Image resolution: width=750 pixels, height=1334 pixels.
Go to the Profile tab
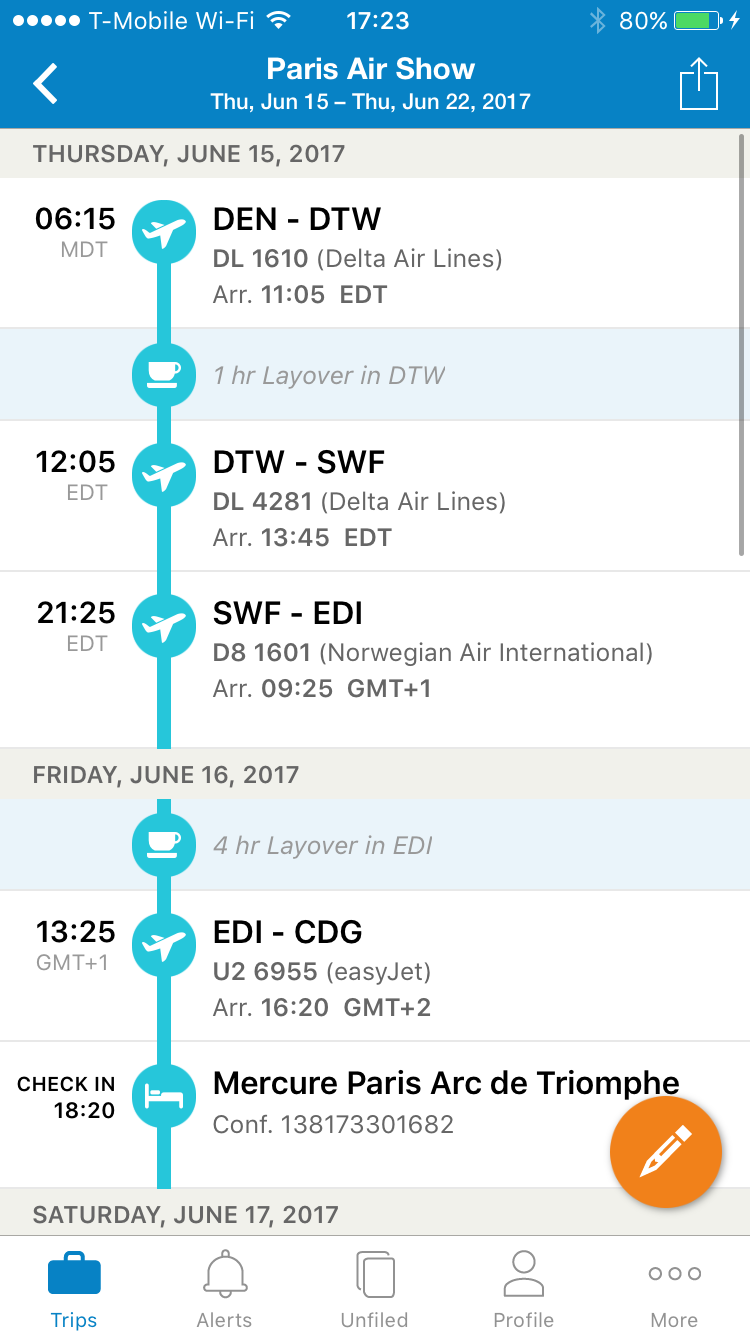click(x=523, y=1289)
